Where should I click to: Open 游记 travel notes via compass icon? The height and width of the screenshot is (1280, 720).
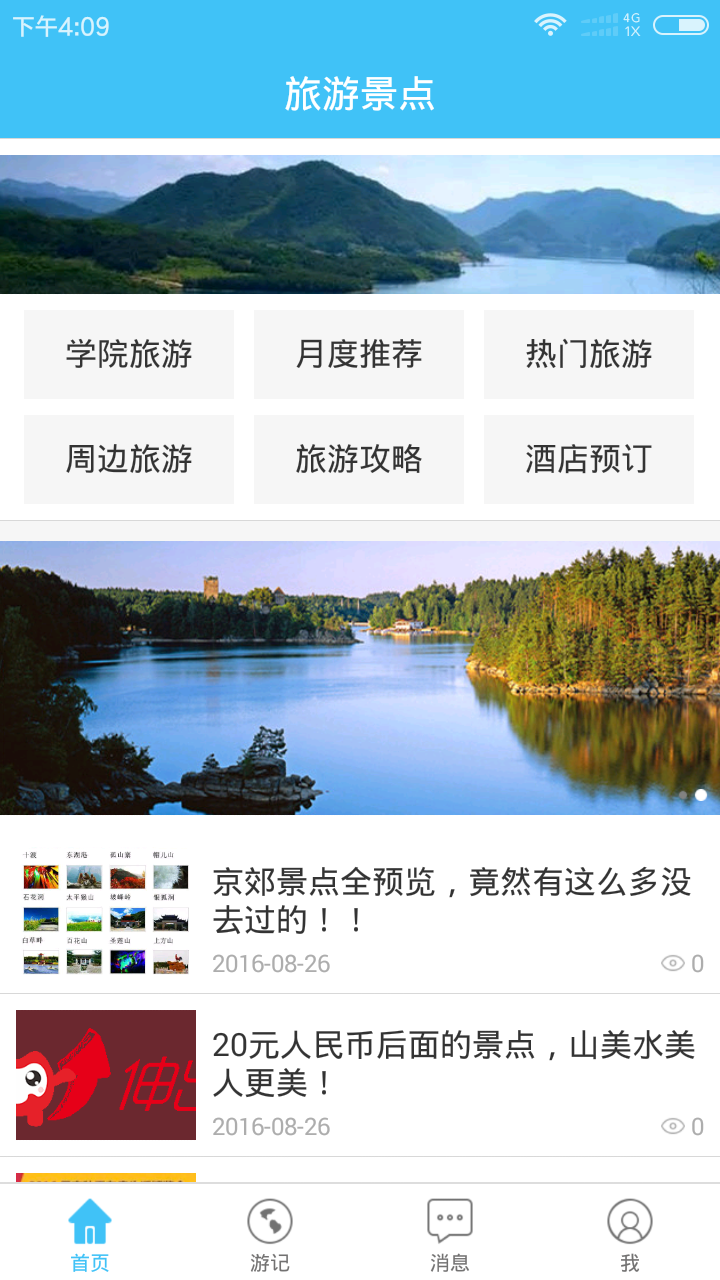point(269,1222)
